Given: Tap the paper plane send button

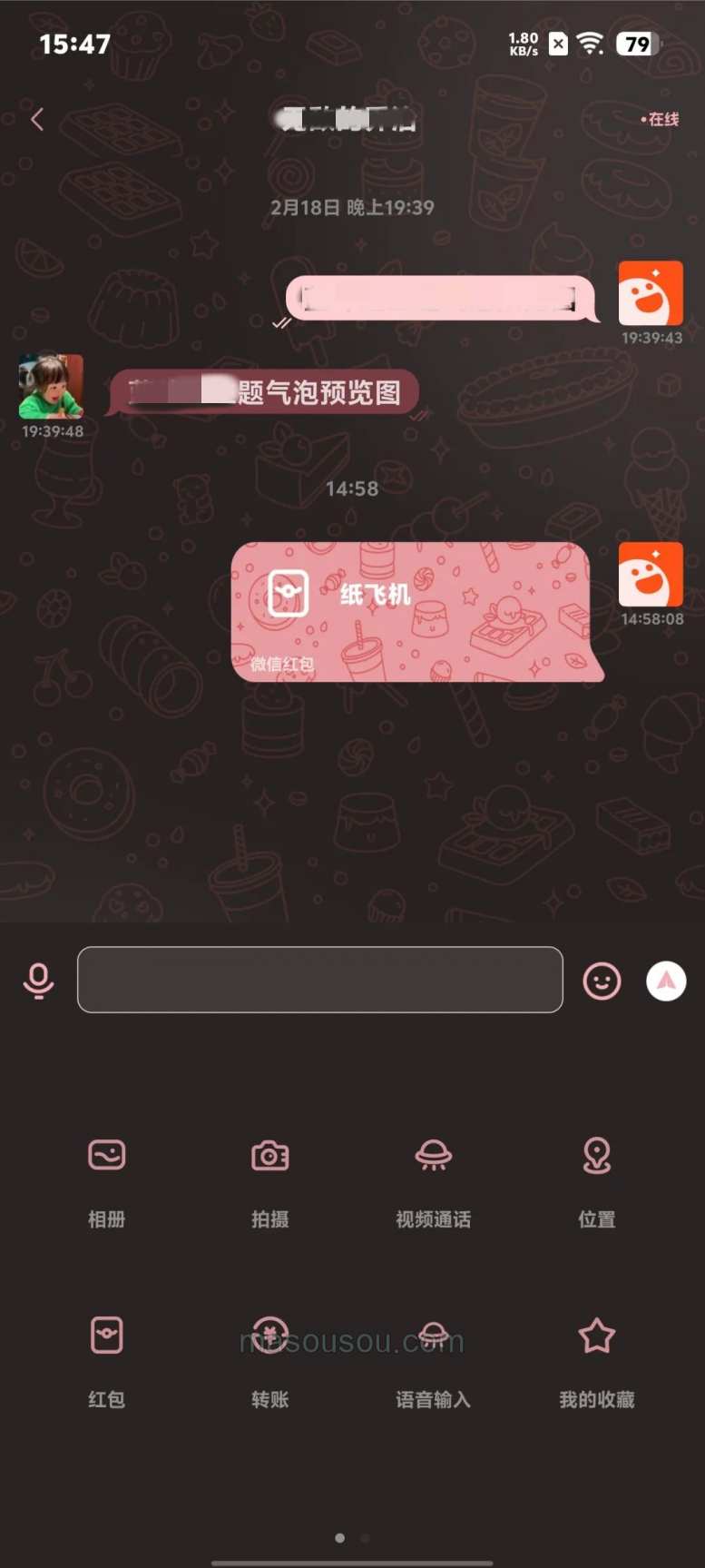Looking at the screenshot, I should coord(666,981).
